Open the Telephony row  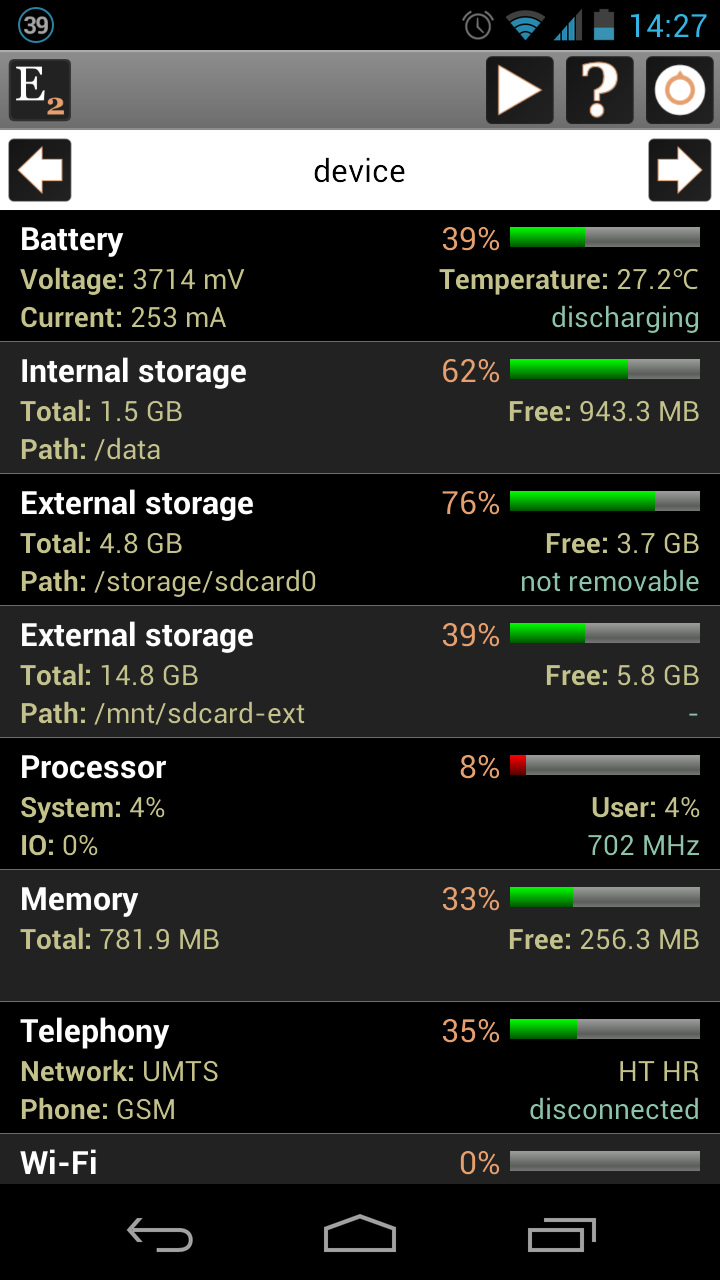[x=360, y=1069]
